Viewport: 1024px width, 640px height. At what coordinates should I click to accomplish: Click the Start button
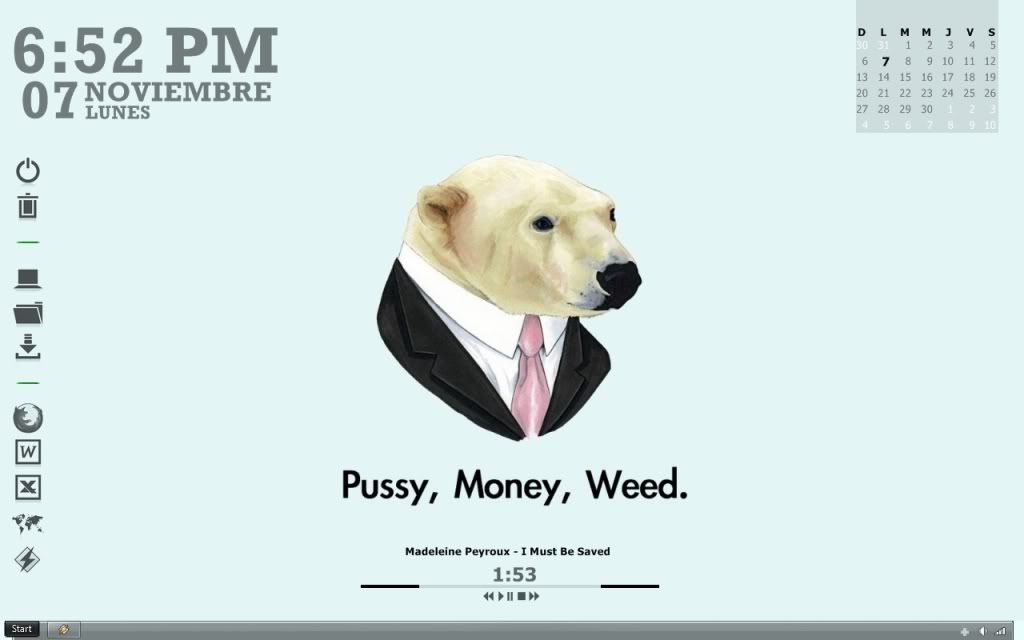click(x=22, y=630)
